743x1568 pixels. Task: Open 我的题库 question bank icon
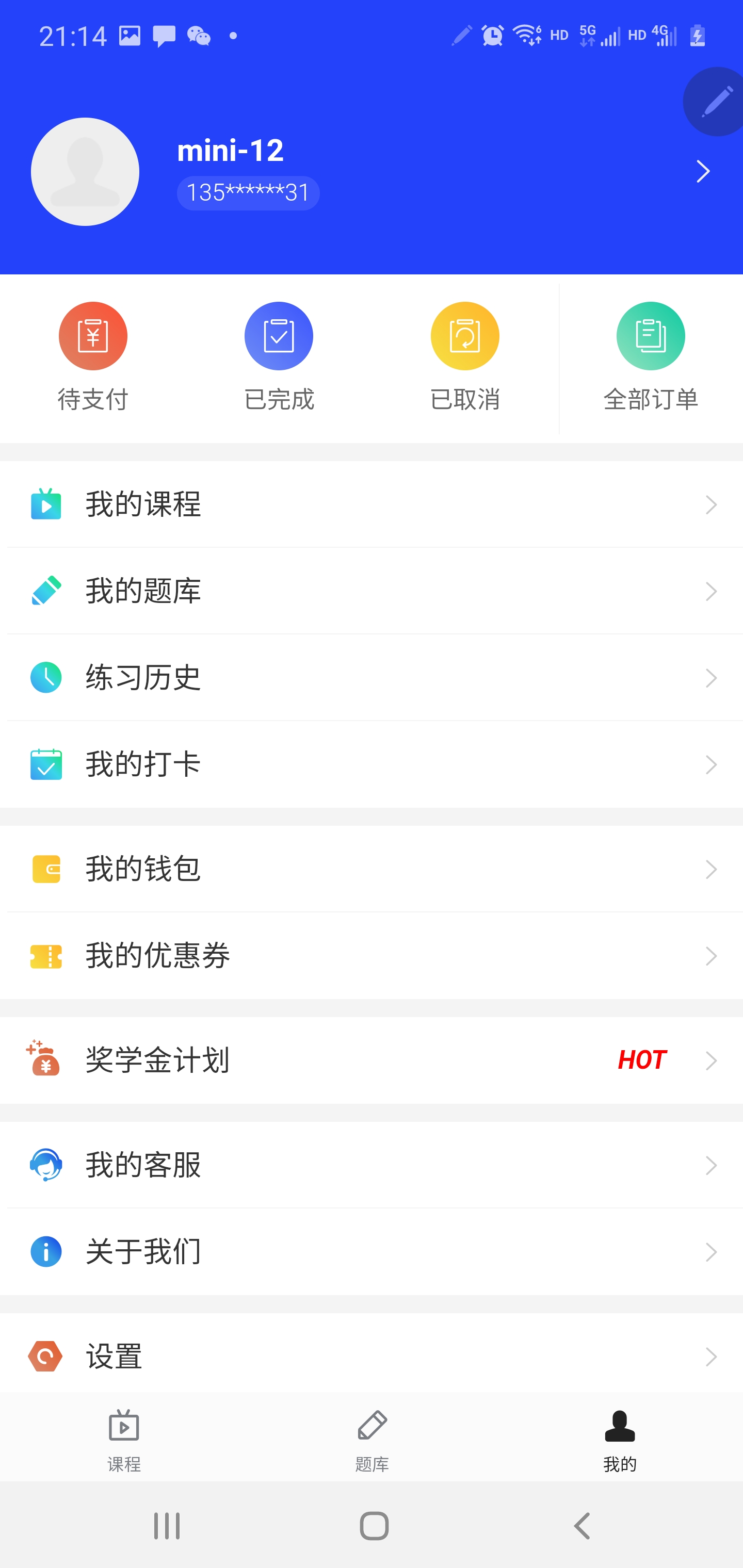[46, 591]
